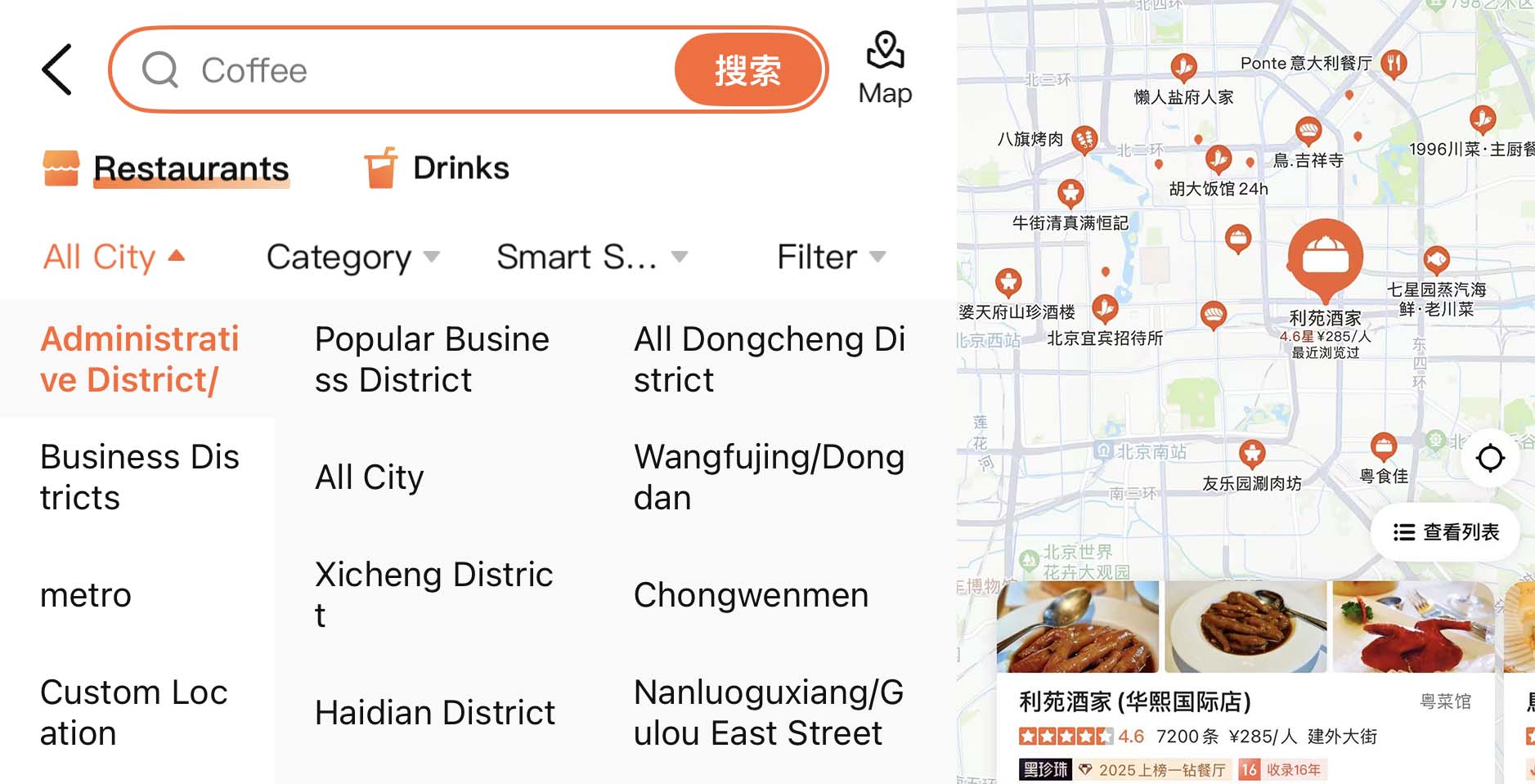Tap the orange 搜索 search button

(x=747, y=70)
